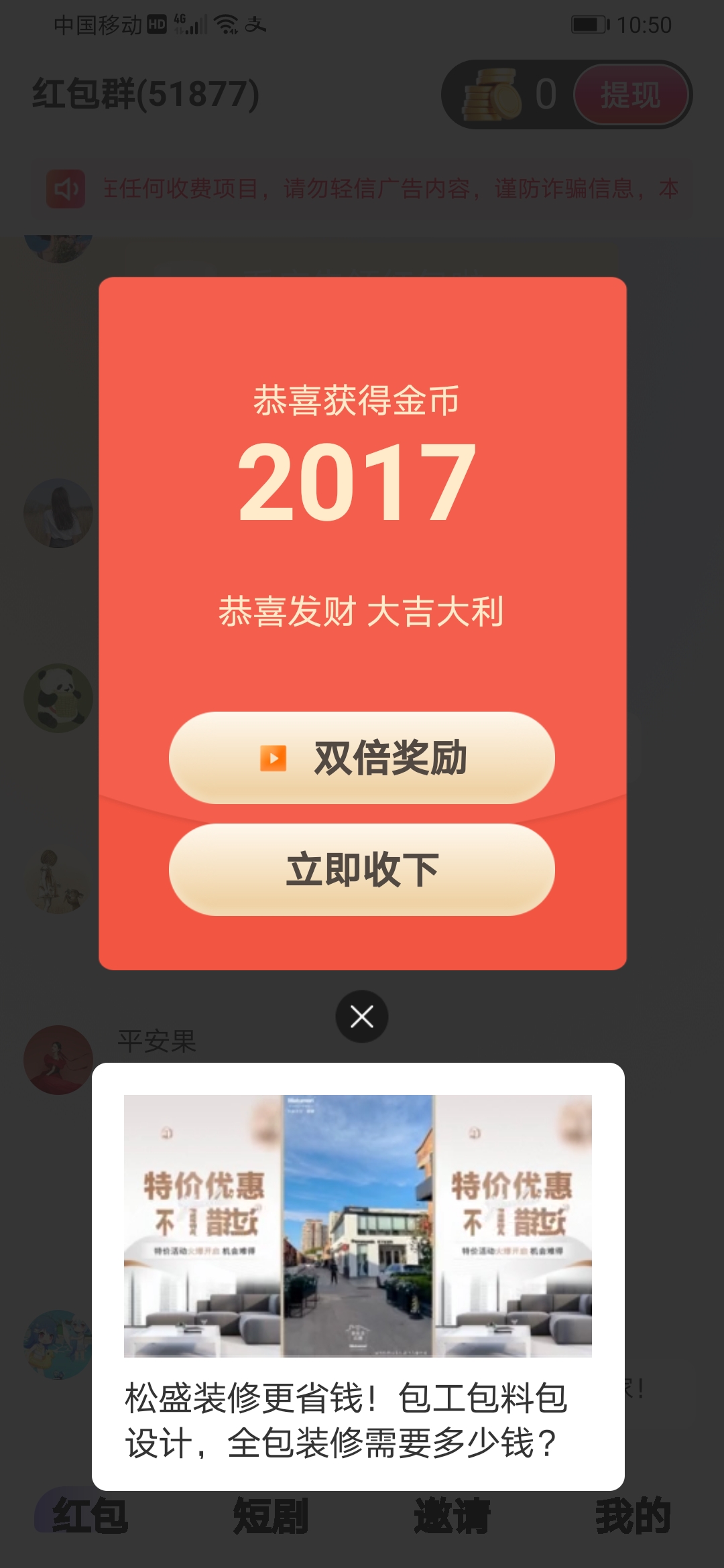Image resolution: width=724 pixels, height=1568 pixels.
Task: Collect coins with 立即收下
Action: coord(362,869)
